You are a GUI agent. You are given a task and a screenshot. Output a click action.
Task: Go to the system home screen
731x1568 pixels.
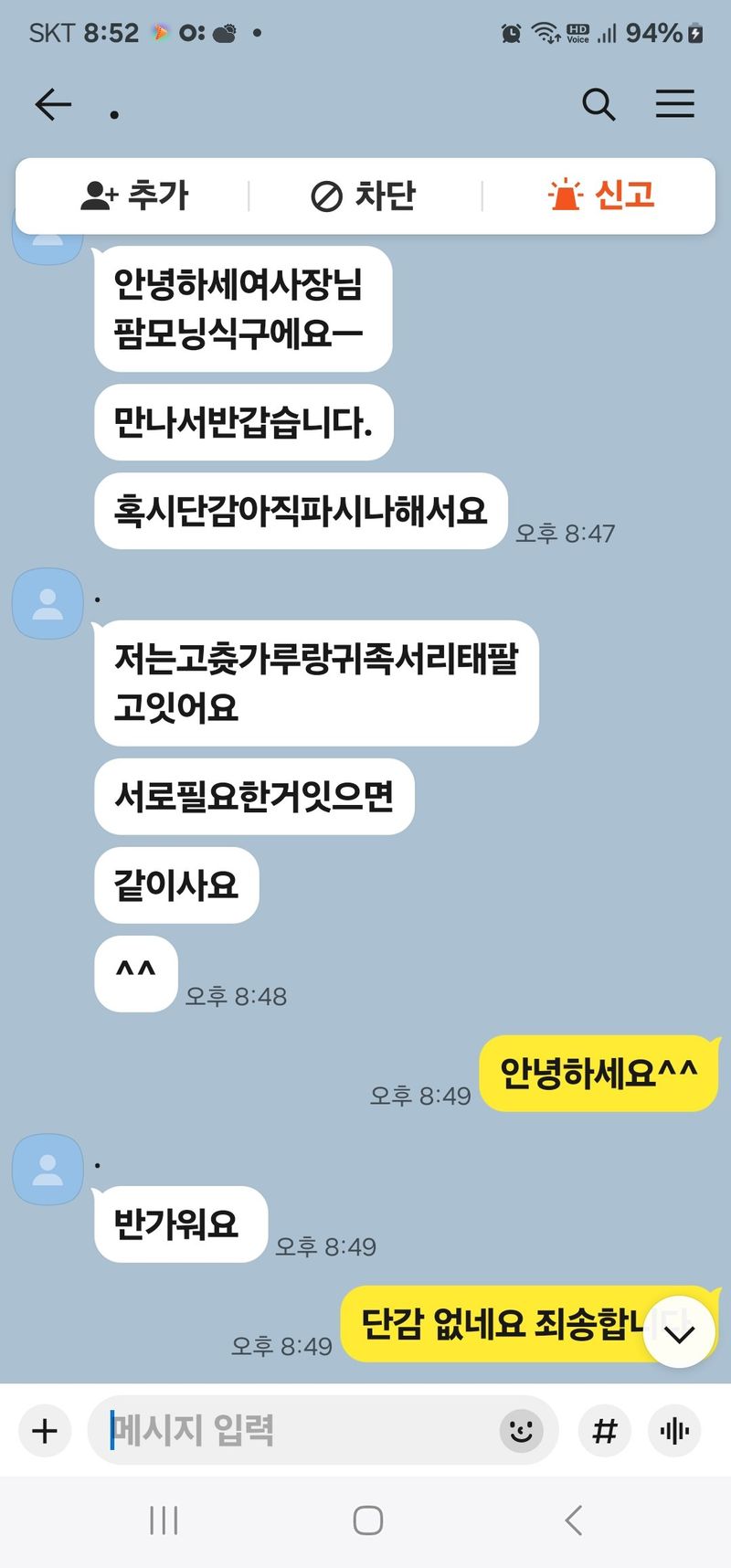pos(367,1520)
